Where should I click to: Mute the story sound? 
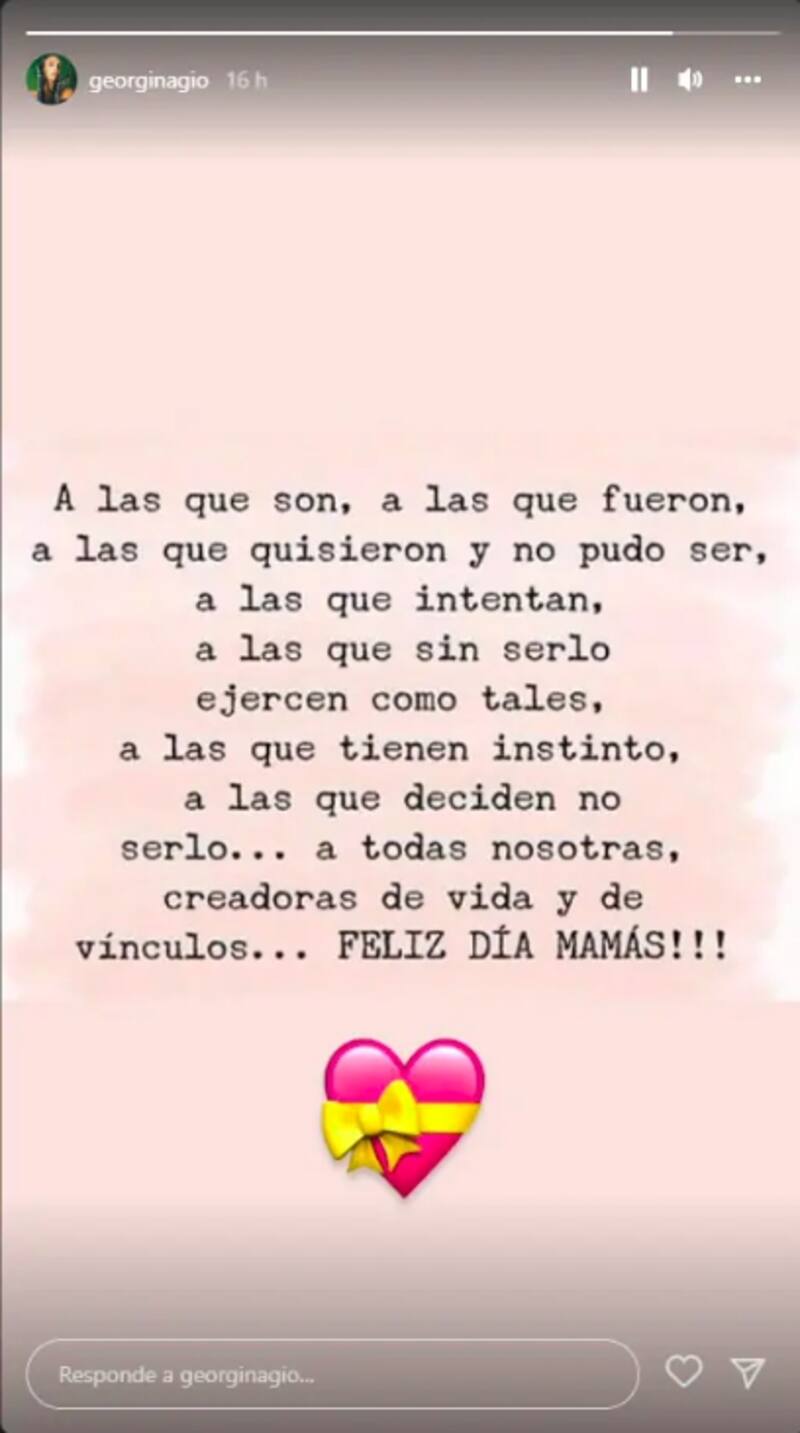[690, 80]
